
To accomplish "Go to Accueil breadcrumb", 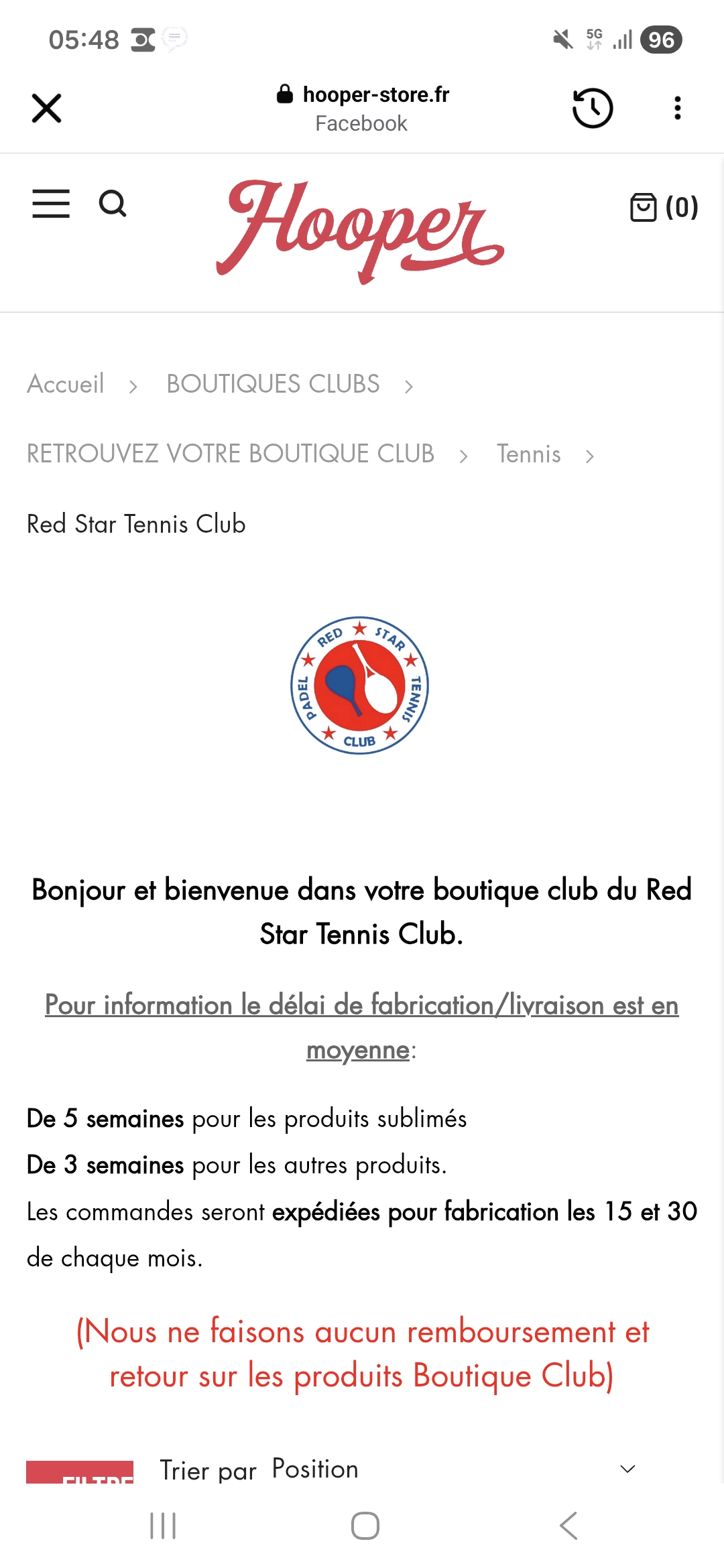I will point(66,384).
